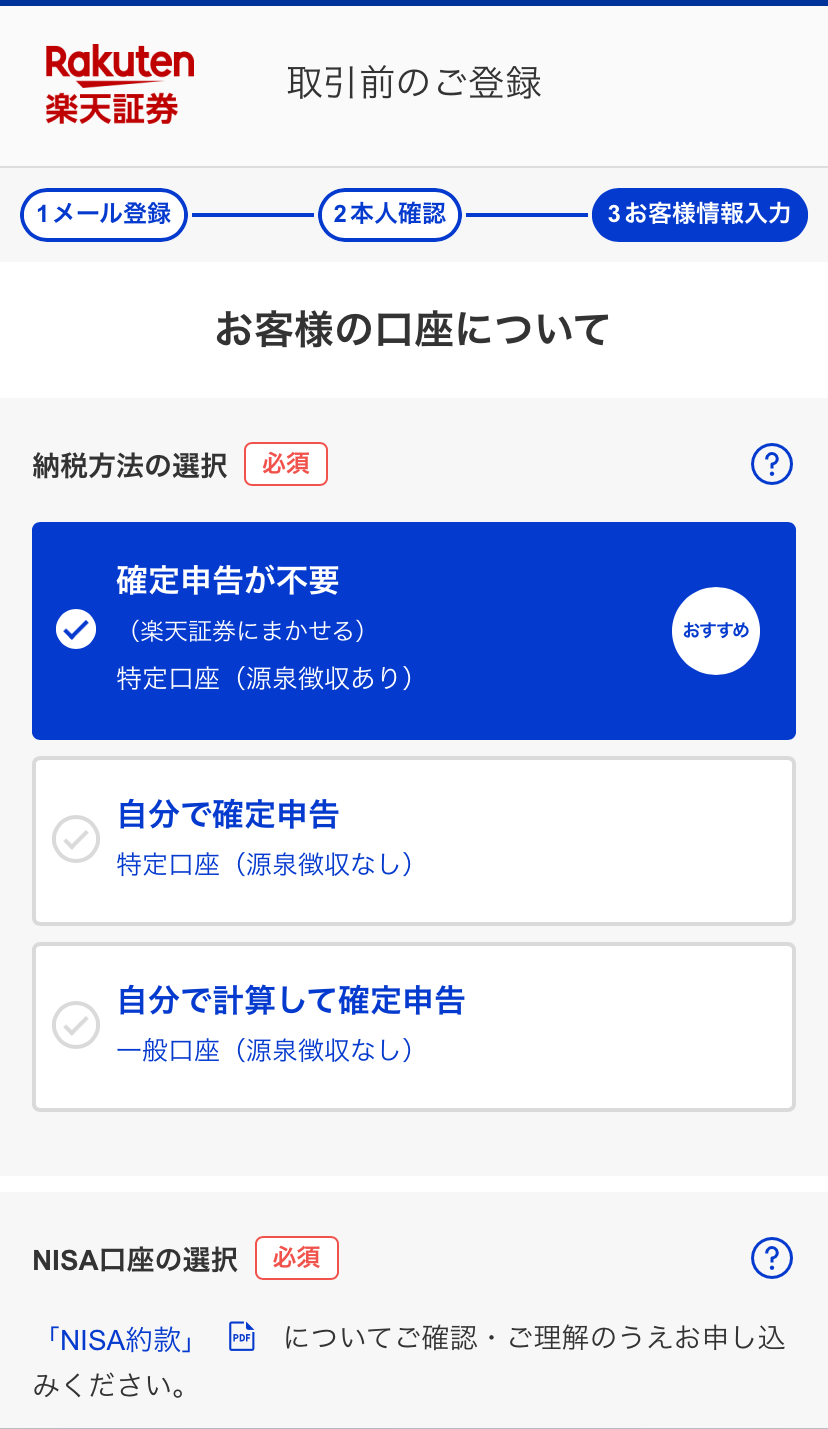828x1429 pixels.
Task: Choose 自分で計算して確定申告 一般口座 option
Action: pos(413,1026)
